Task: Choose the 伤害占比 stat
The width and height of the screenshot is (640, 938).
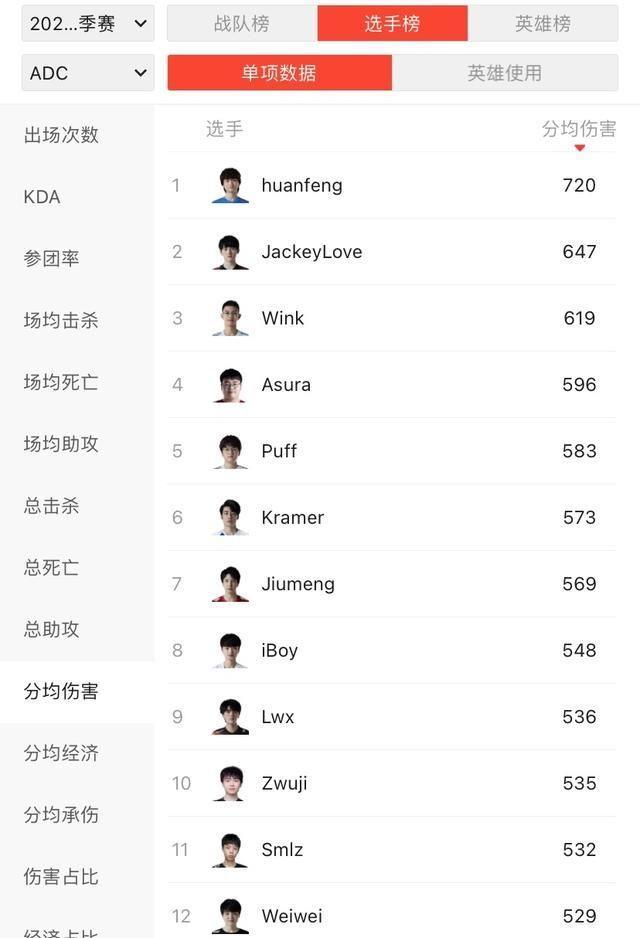Action: [62, 877]
